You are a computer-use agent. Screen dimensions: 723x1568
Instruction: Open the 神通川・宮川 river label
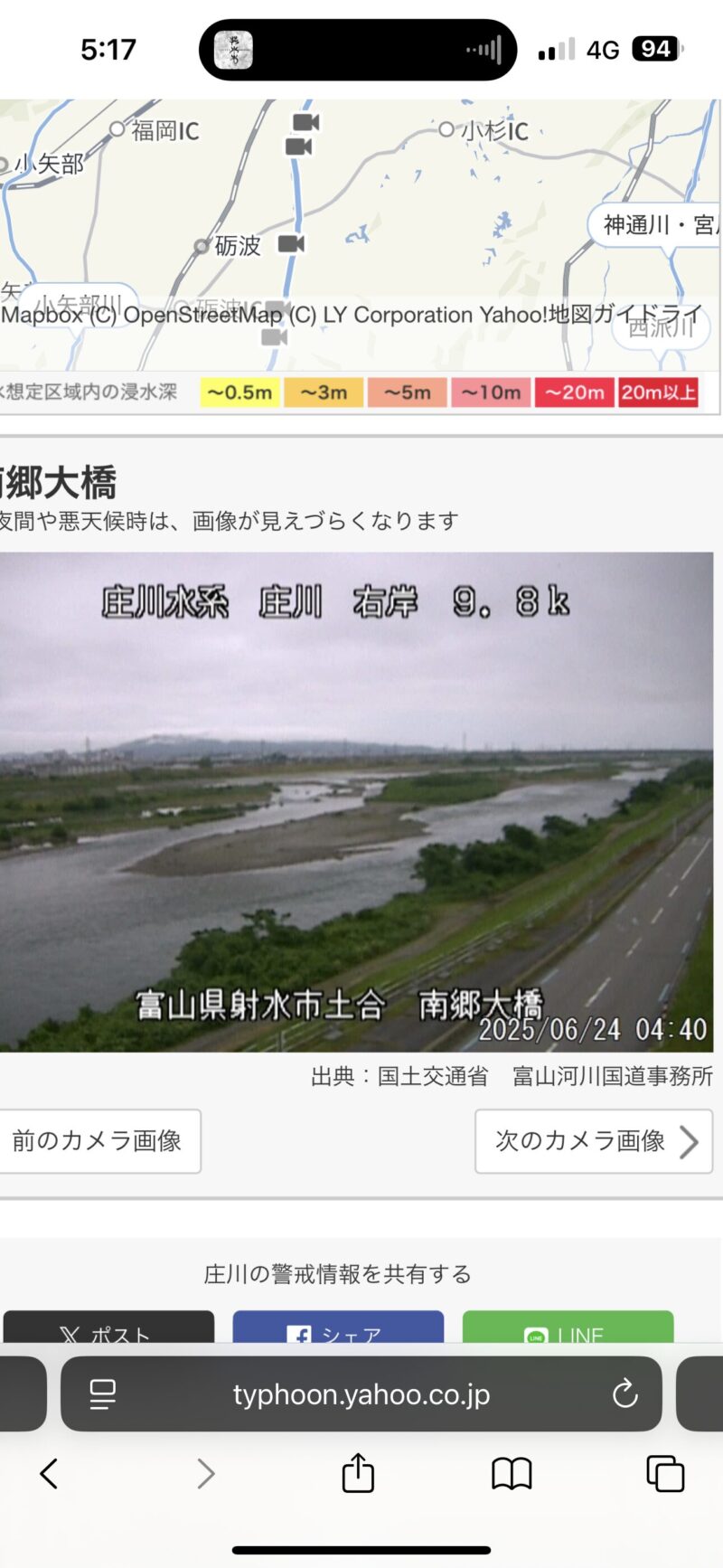pos(657,224)
